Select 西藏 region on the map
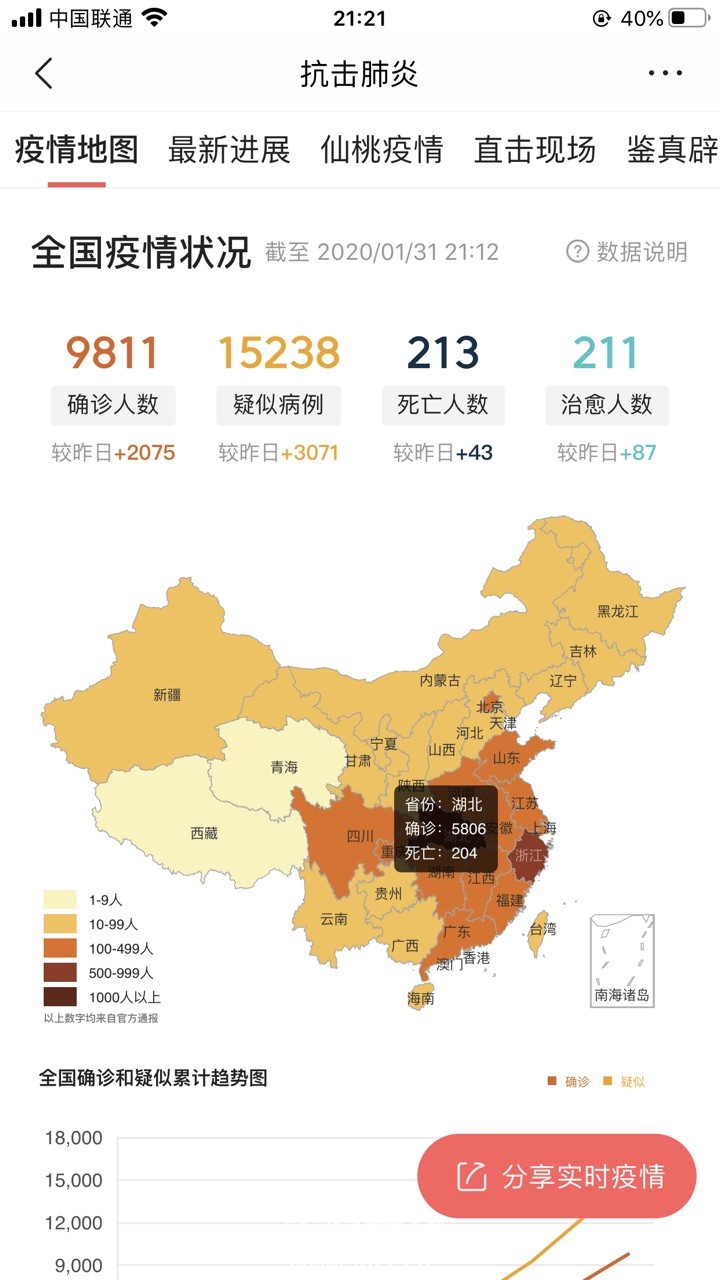720x1280 pixels. pyautogui.click(x=204, y=832)
